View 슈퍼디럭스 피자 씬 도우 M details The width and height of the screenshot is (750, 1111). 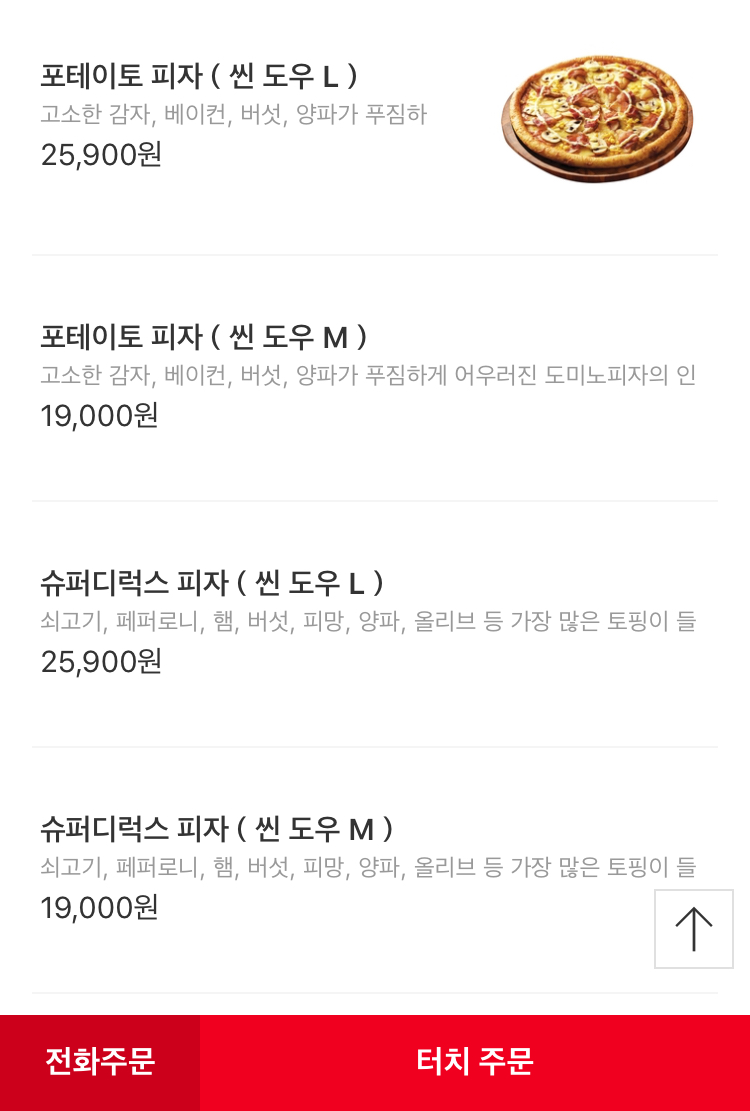click(x=216, y=829)
